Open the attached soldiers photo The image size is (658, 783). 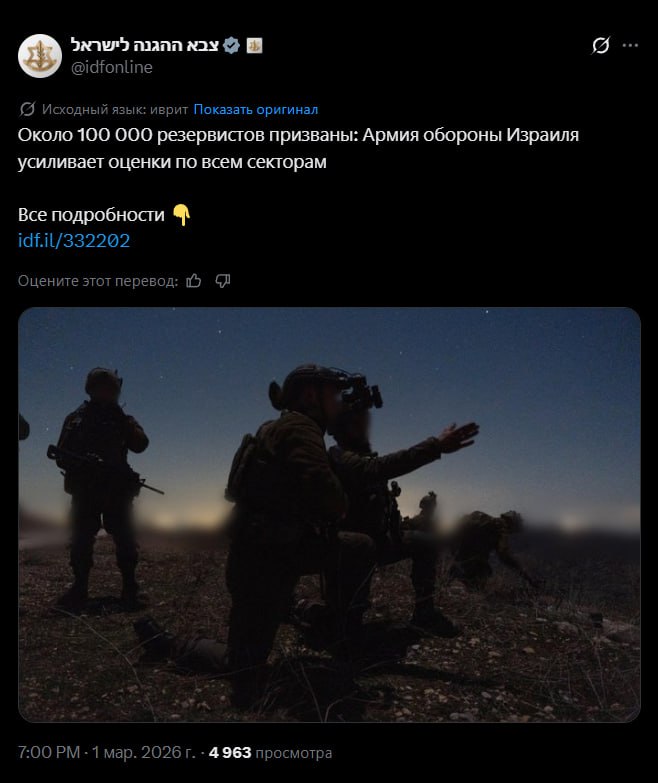point(329,514)
